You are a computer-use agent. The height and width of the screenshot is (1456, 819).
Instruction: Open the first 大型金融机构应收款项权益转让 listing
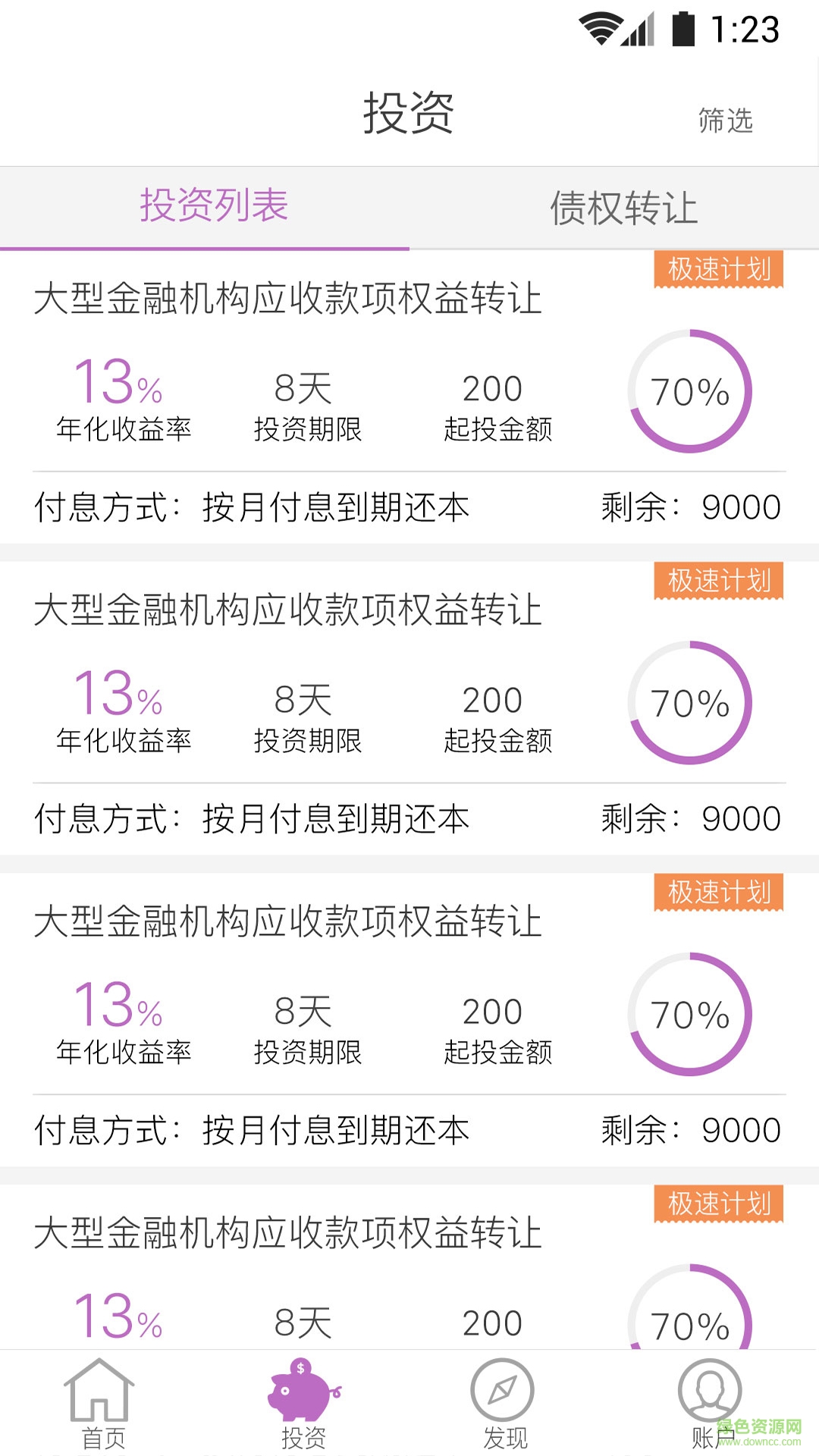pyautogui.click(x=288, y=298)
